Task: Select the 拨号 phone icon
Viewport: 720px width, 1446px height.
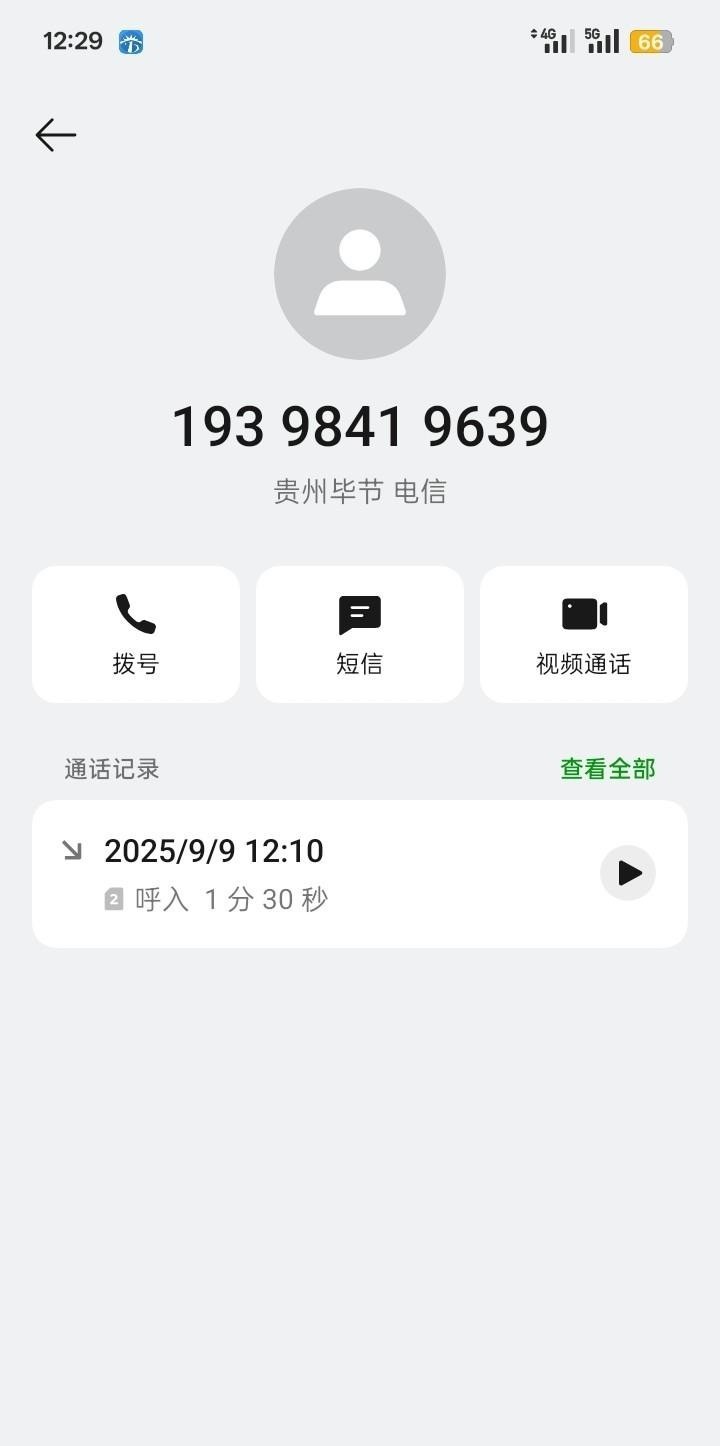Action: click(135, 614)
